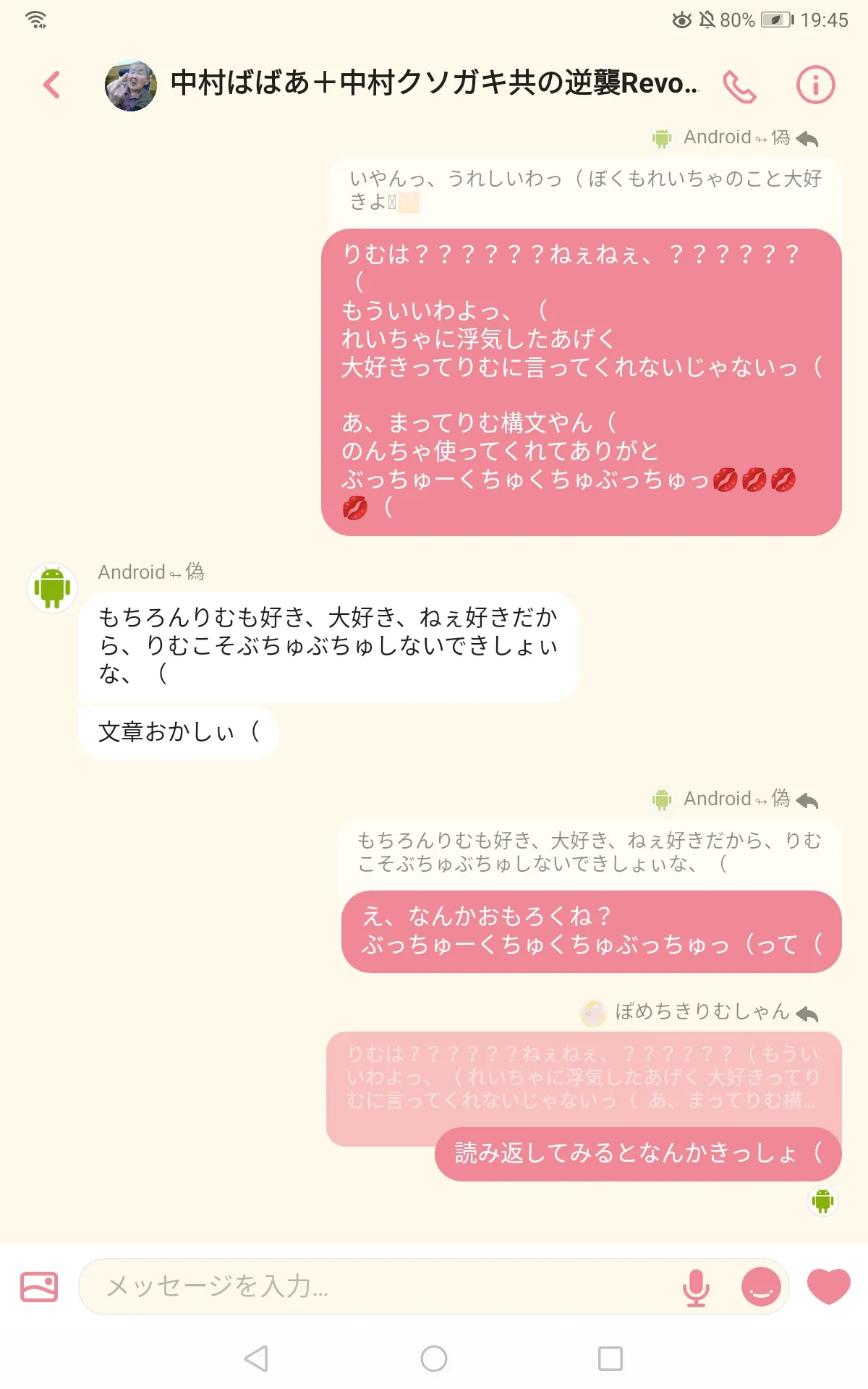This screenshot has height=1389, width=868.
Task: Open the chat info details
Action: (x=815, y=85)
